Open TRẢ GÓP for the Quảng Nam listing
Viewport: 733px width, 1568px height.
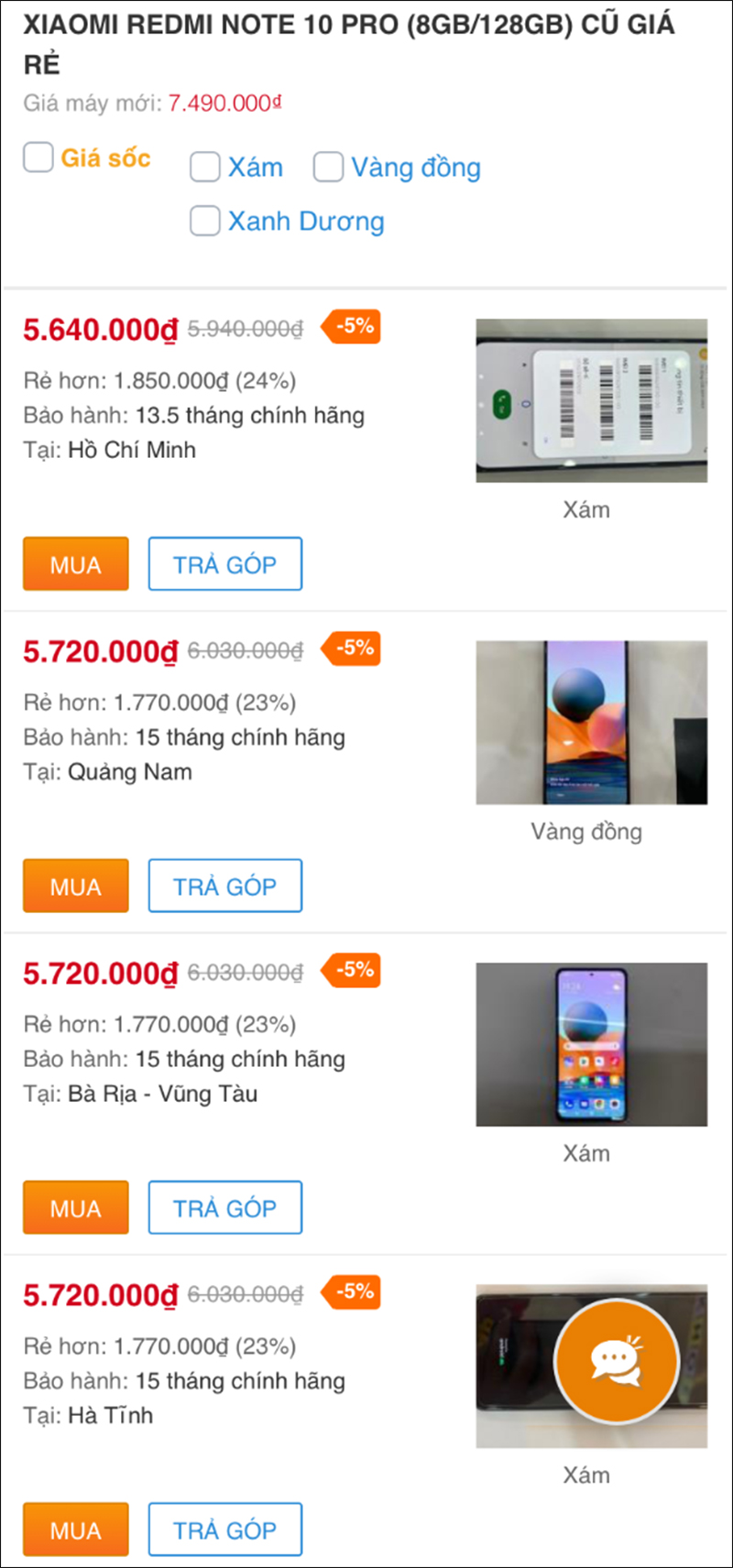[224, 886]
